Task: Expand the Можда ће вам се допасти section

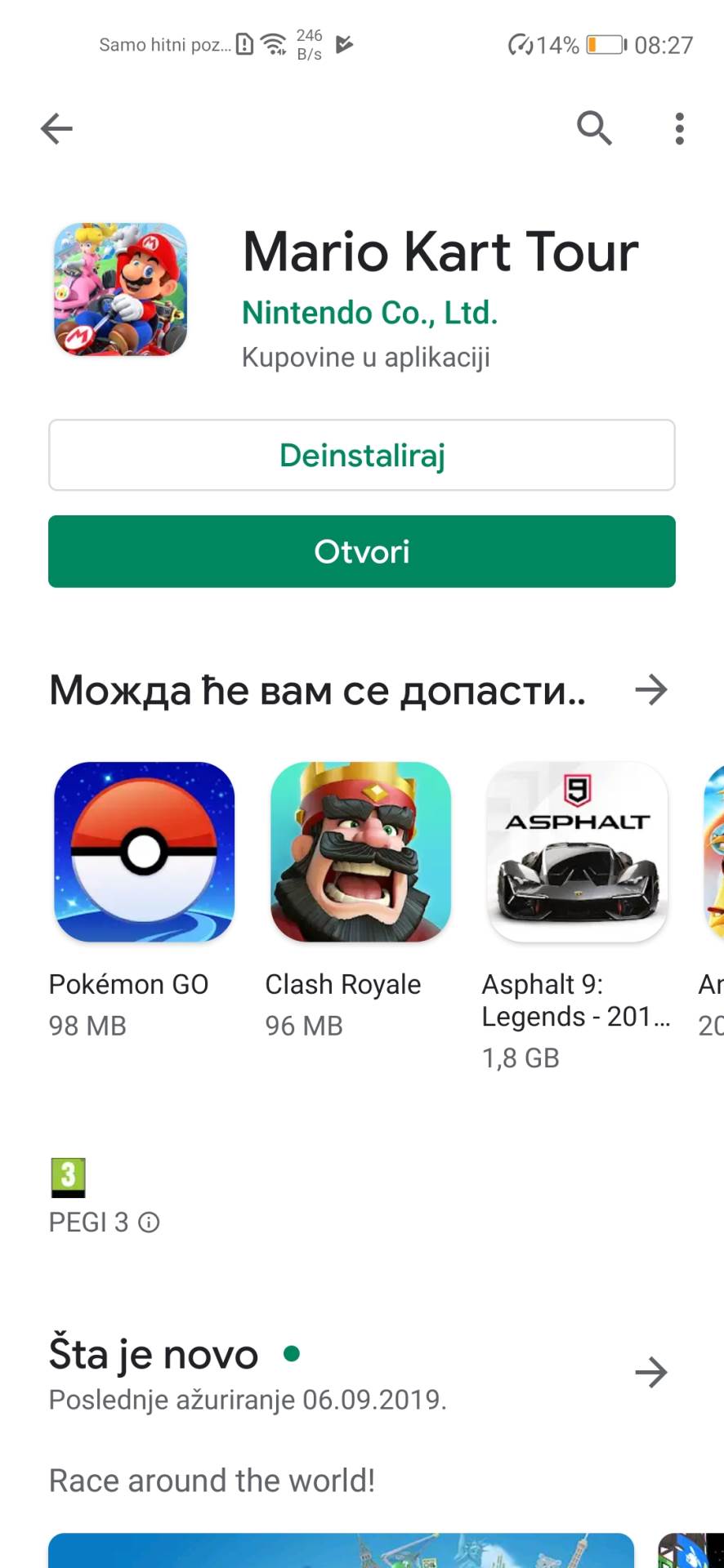Action: coord(651,690)
